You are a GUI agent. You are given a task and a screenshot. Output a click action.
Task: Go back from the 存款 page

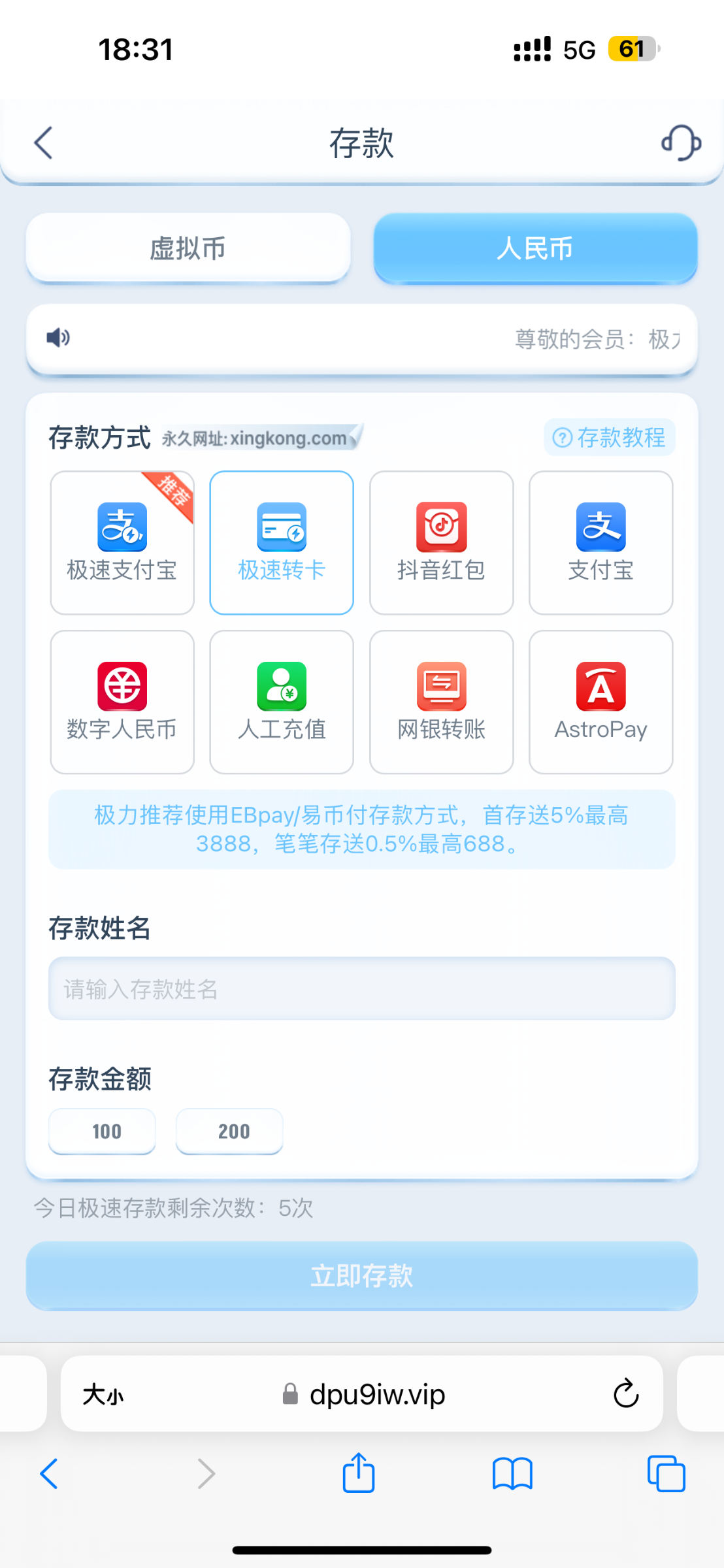click(x=44, y=142)
